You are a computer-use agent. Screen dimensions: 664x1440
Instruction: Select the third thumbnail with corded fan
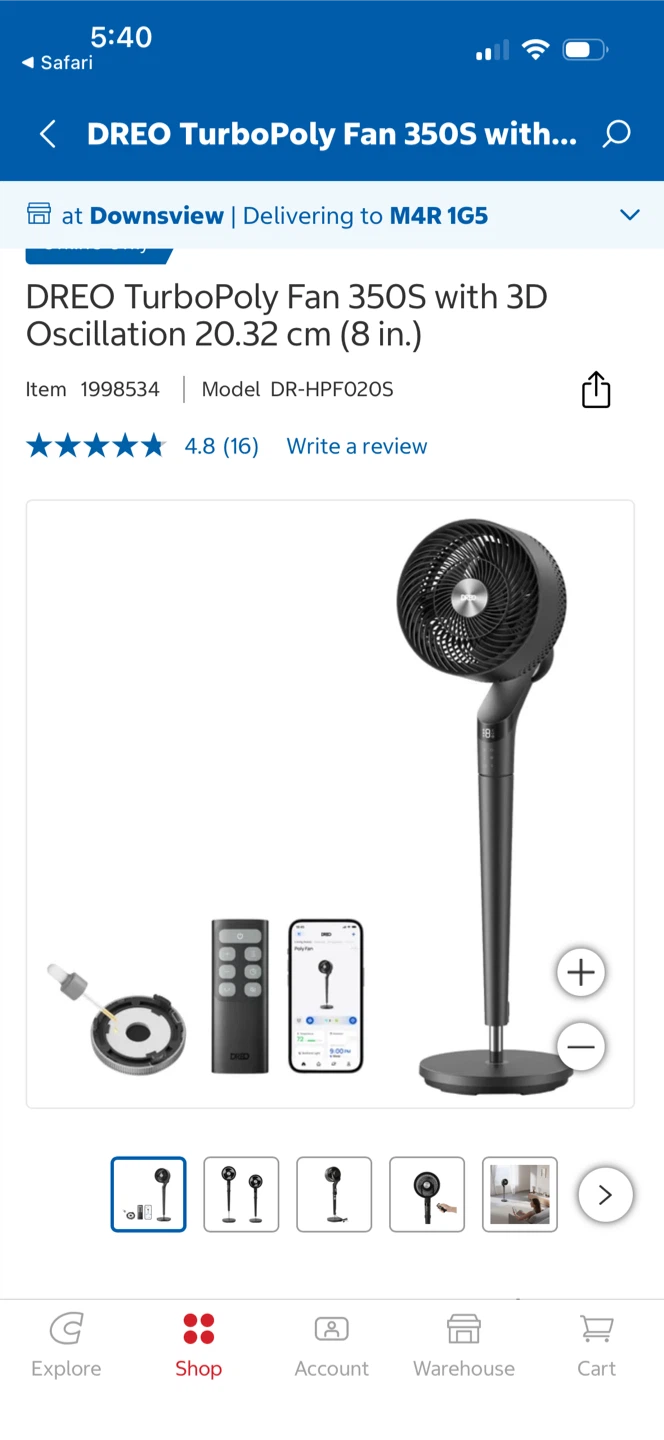[334, 1194]
